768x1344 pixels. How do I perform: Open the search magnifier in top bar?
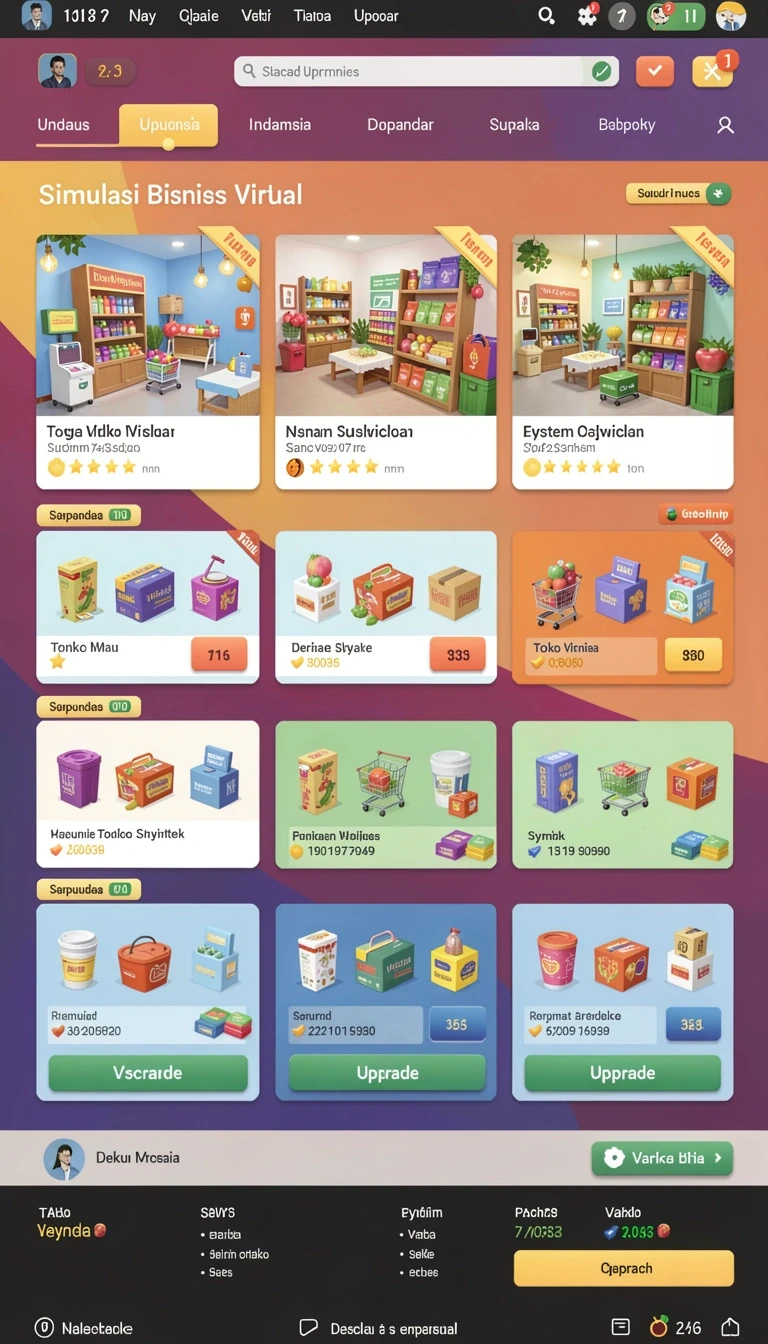click(x=546, y=16)
